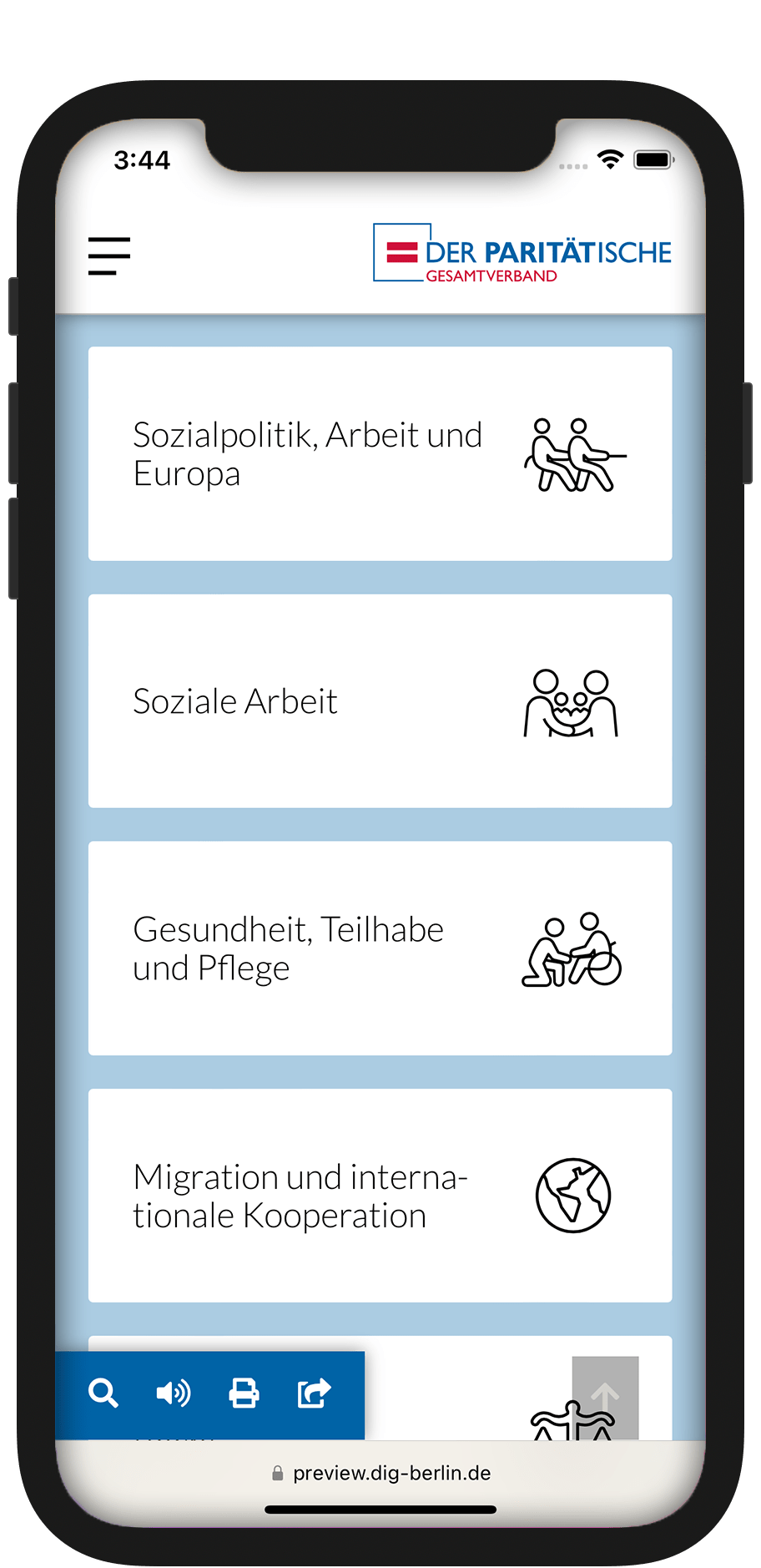Open Sozialpolitik, Arbeit und Europa card
Viewport: 761px width, 1568px height.
coord(380,453)
